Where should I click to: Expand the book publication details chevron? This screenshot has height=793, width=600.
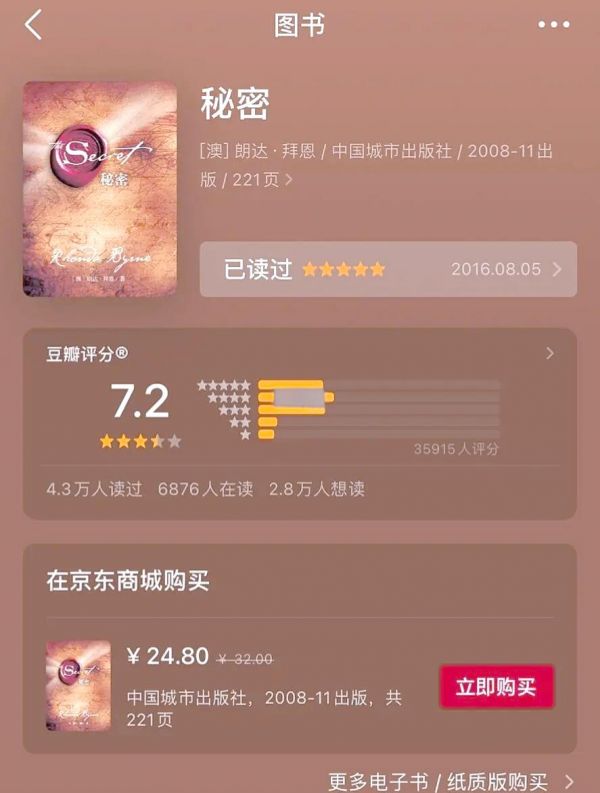pyautogui.click(x=289, y=181)
